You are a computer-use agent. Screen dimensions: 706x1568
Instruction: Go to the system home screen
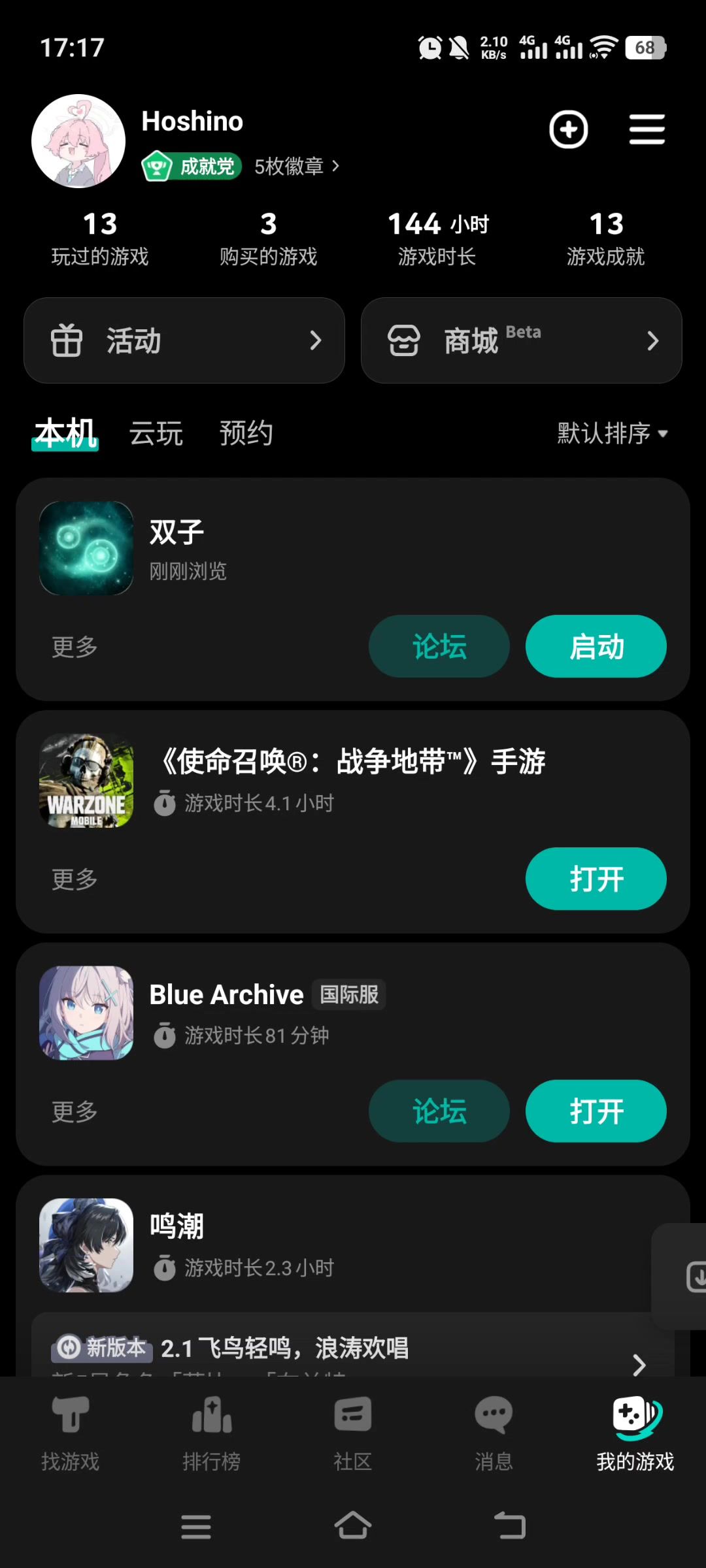[353, 1526]
